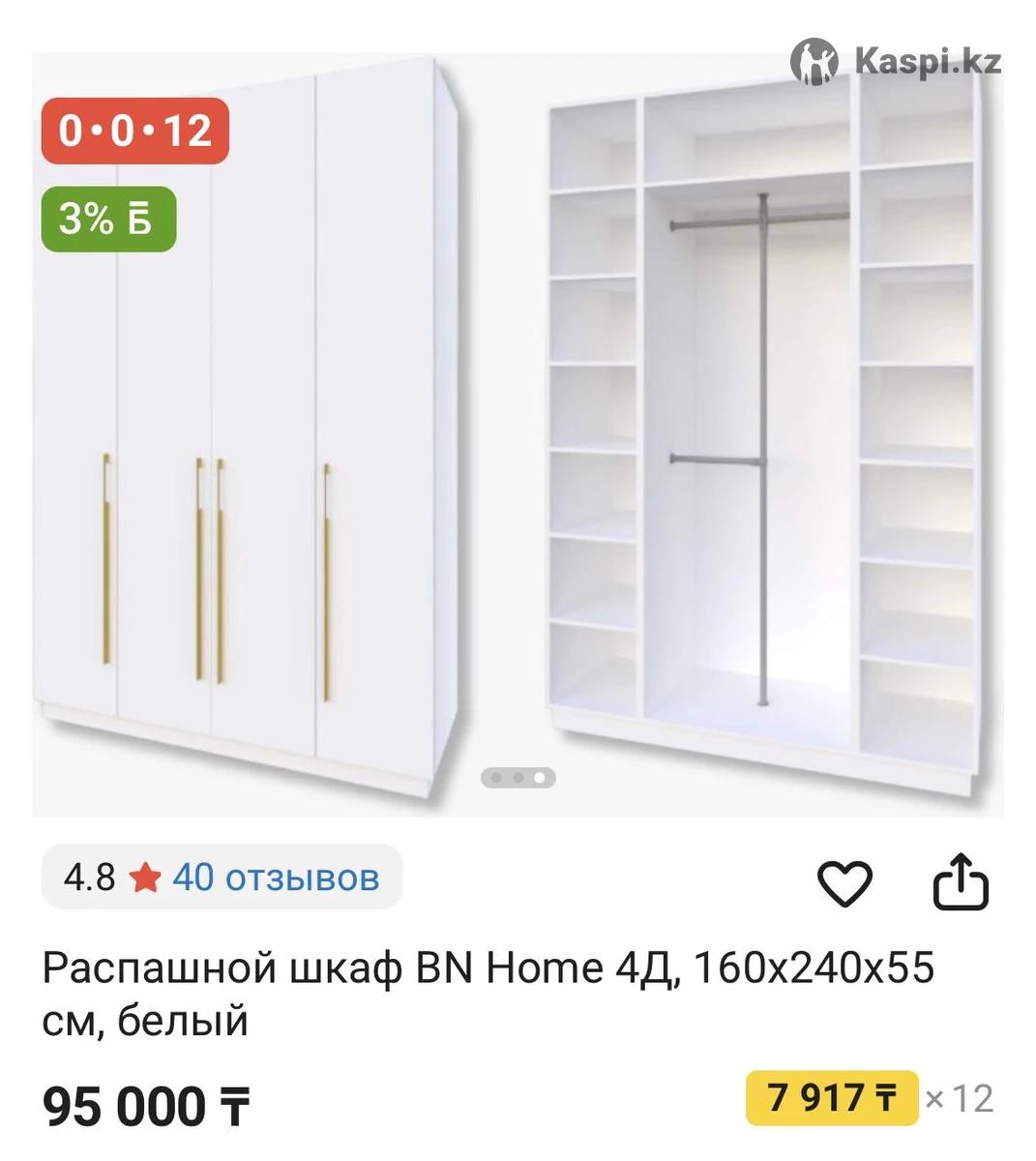Open the wardrobe product photo
Screen dimensions: 1036x1161
[x=518, y=435]
